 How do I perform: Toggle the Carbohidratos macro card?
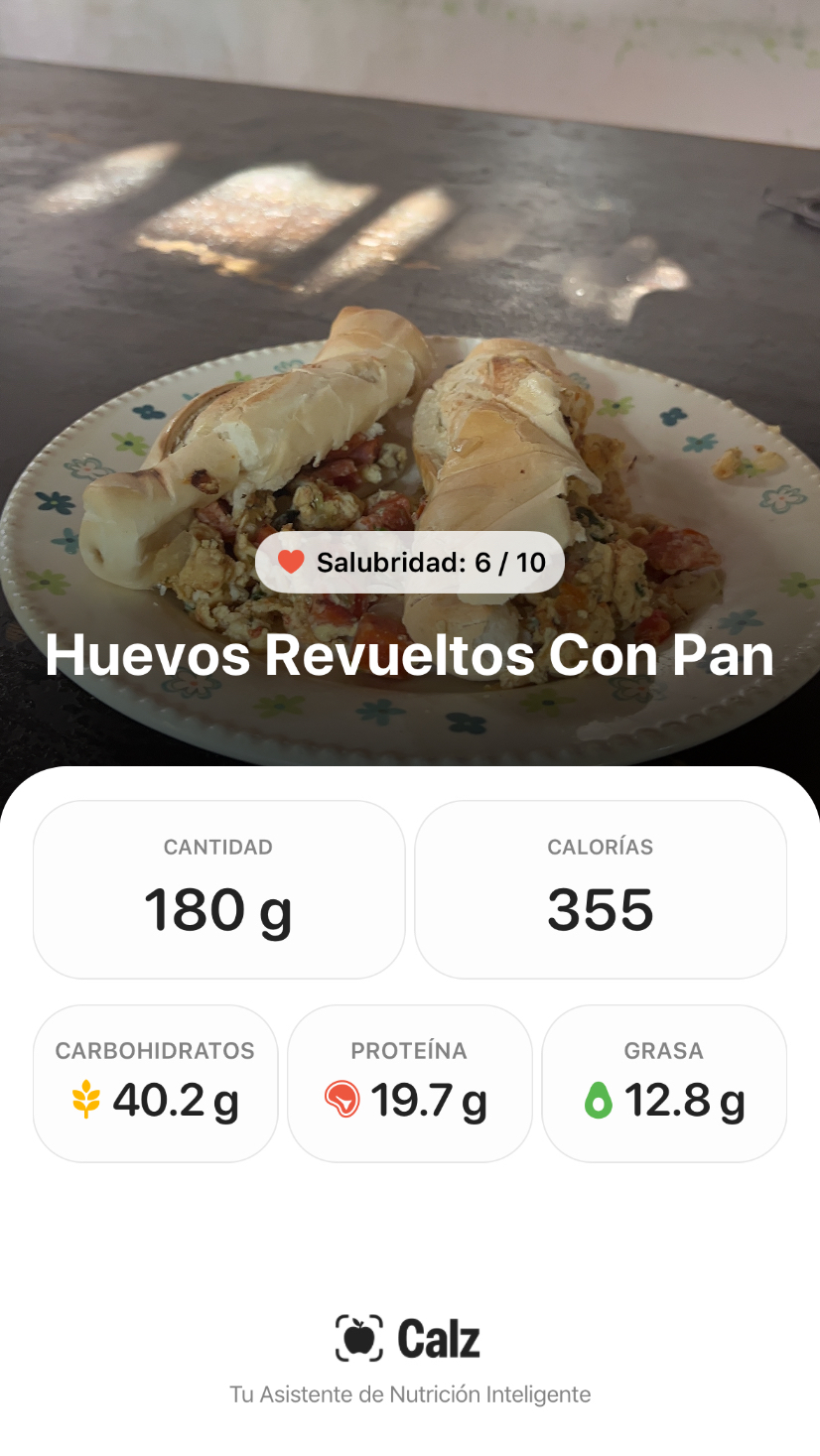pyautogui.click(x=155, y=1082)
